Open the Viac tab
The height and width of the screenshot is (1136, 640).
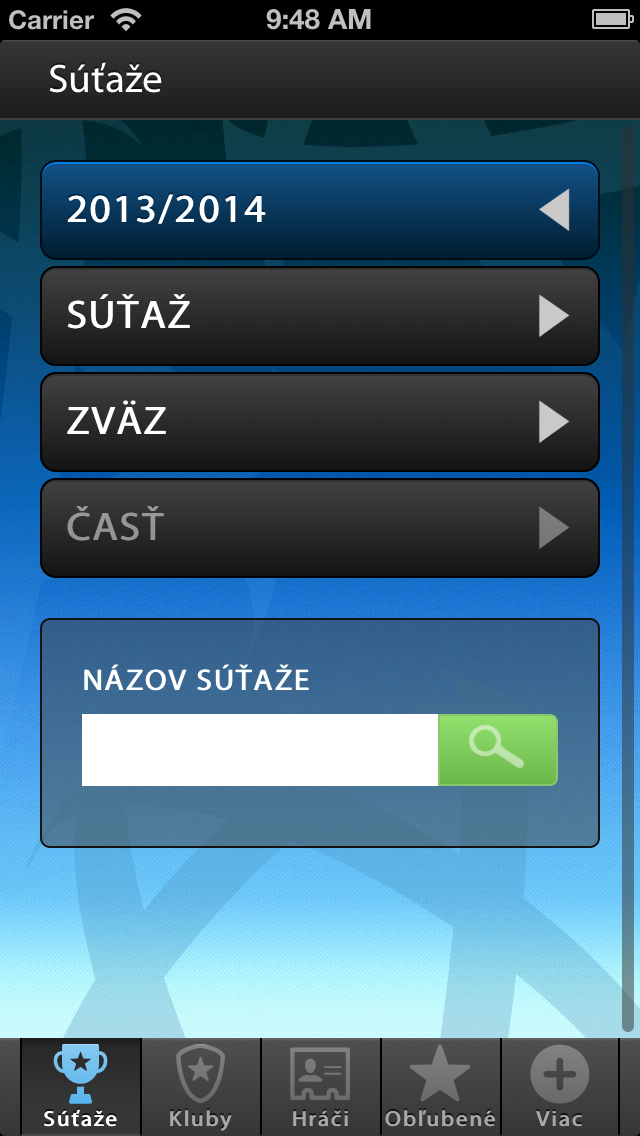coord(560,1087)
